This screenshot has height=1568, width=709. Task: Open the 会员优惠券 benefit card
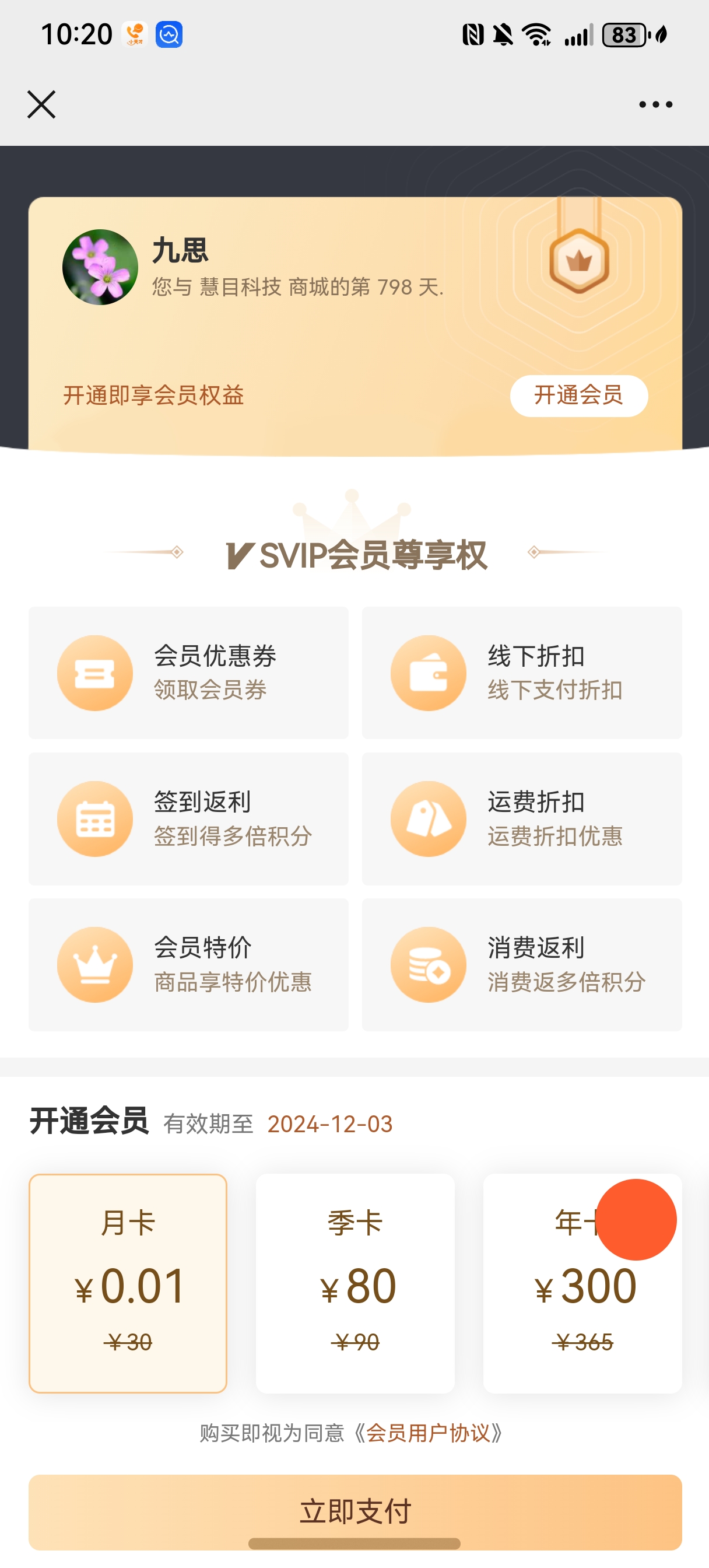pyautogui.click(x=188, y=673)
